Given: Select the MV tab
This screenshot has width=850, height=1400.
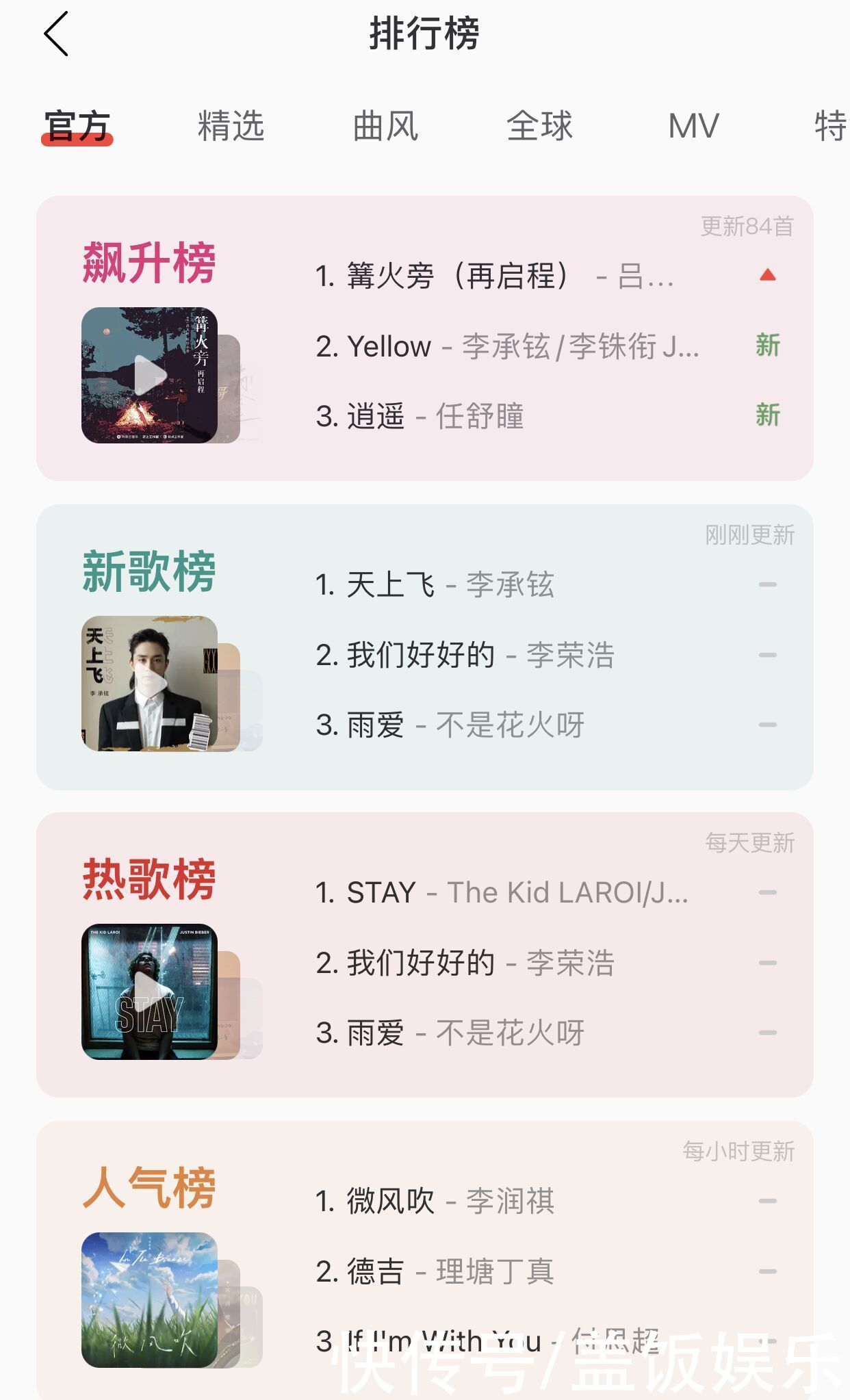Looking at the screenshot, I should [693, 126].
